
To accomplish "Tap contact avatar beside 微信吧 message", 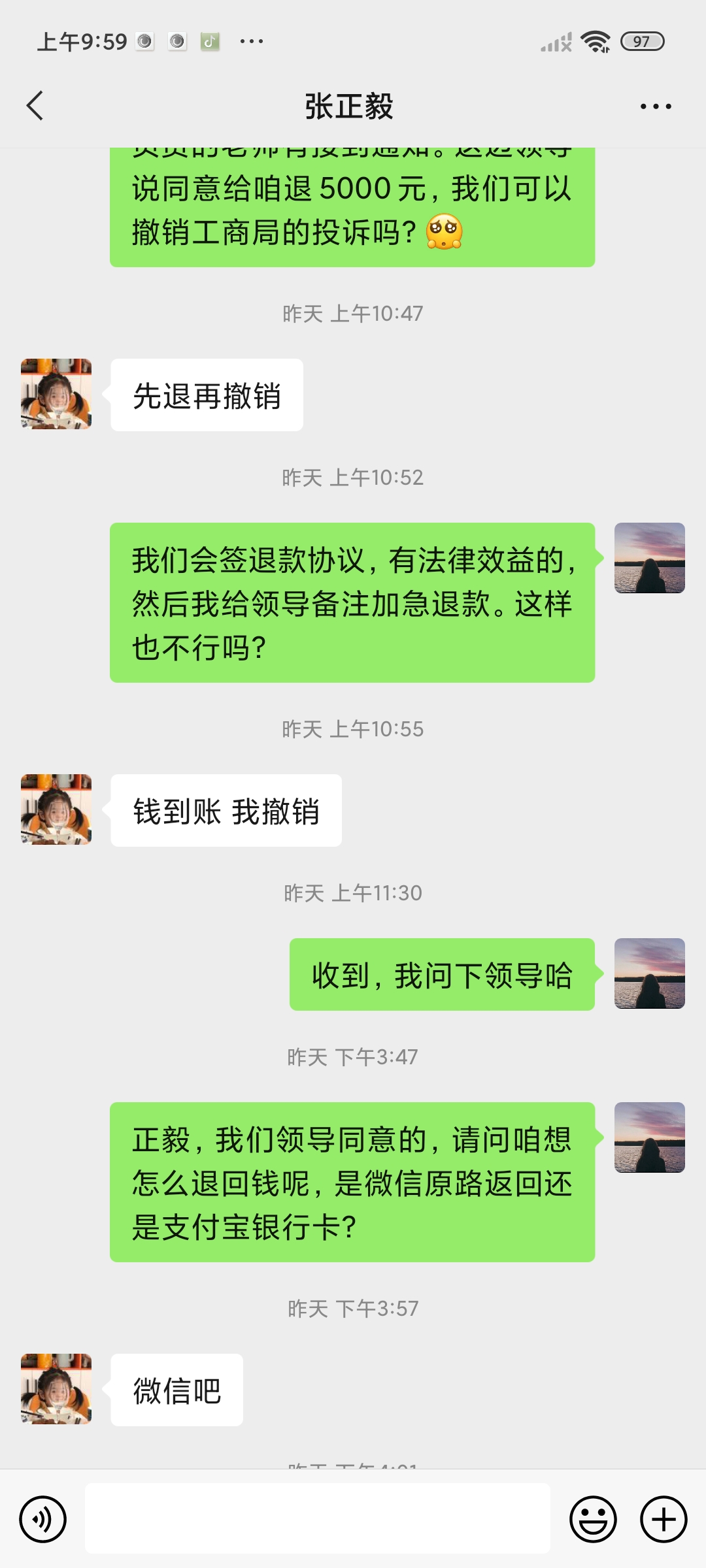I will click(56, 1389).
